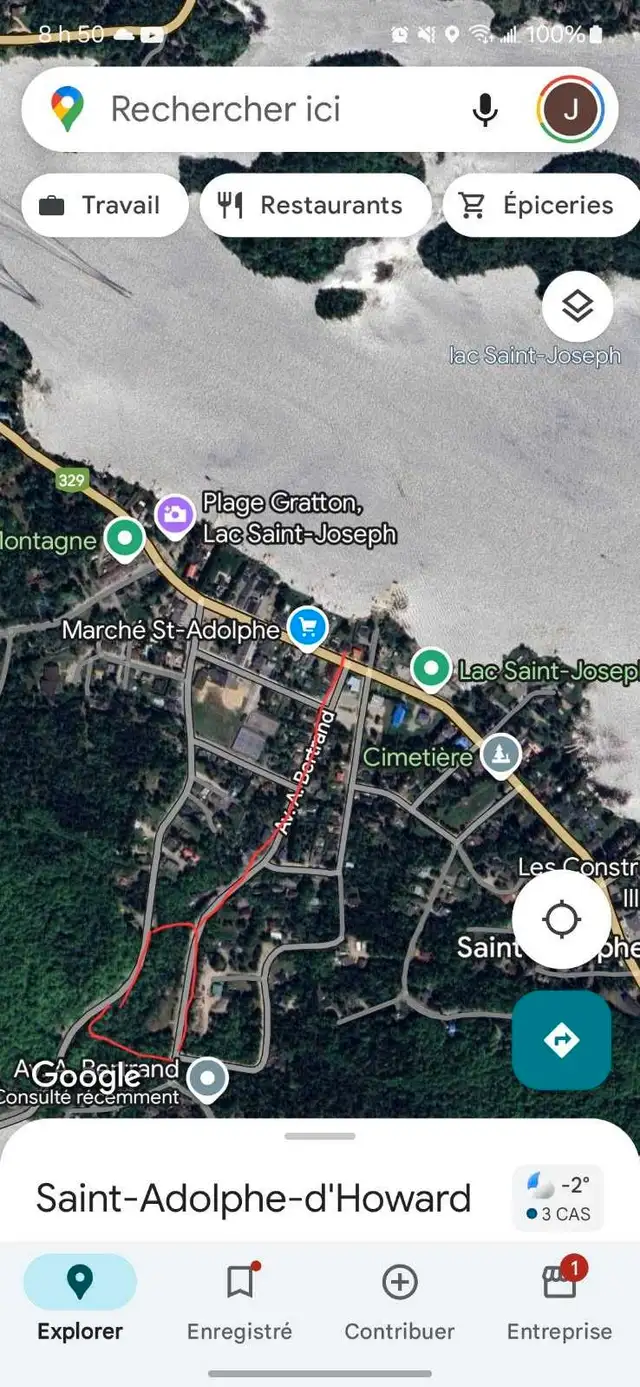Switch to the Explorer tab
The height and width of the screenshot is (1387, 640).
point(80,1299)
